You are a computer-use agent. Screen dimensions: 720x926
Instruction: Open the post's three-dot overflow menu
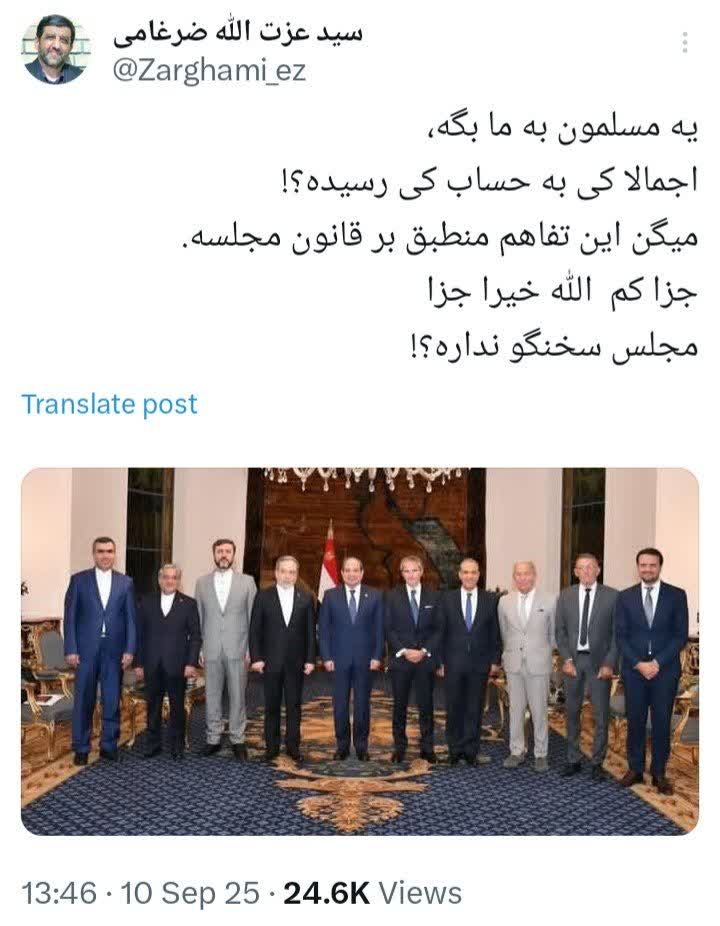click(684, 42)
